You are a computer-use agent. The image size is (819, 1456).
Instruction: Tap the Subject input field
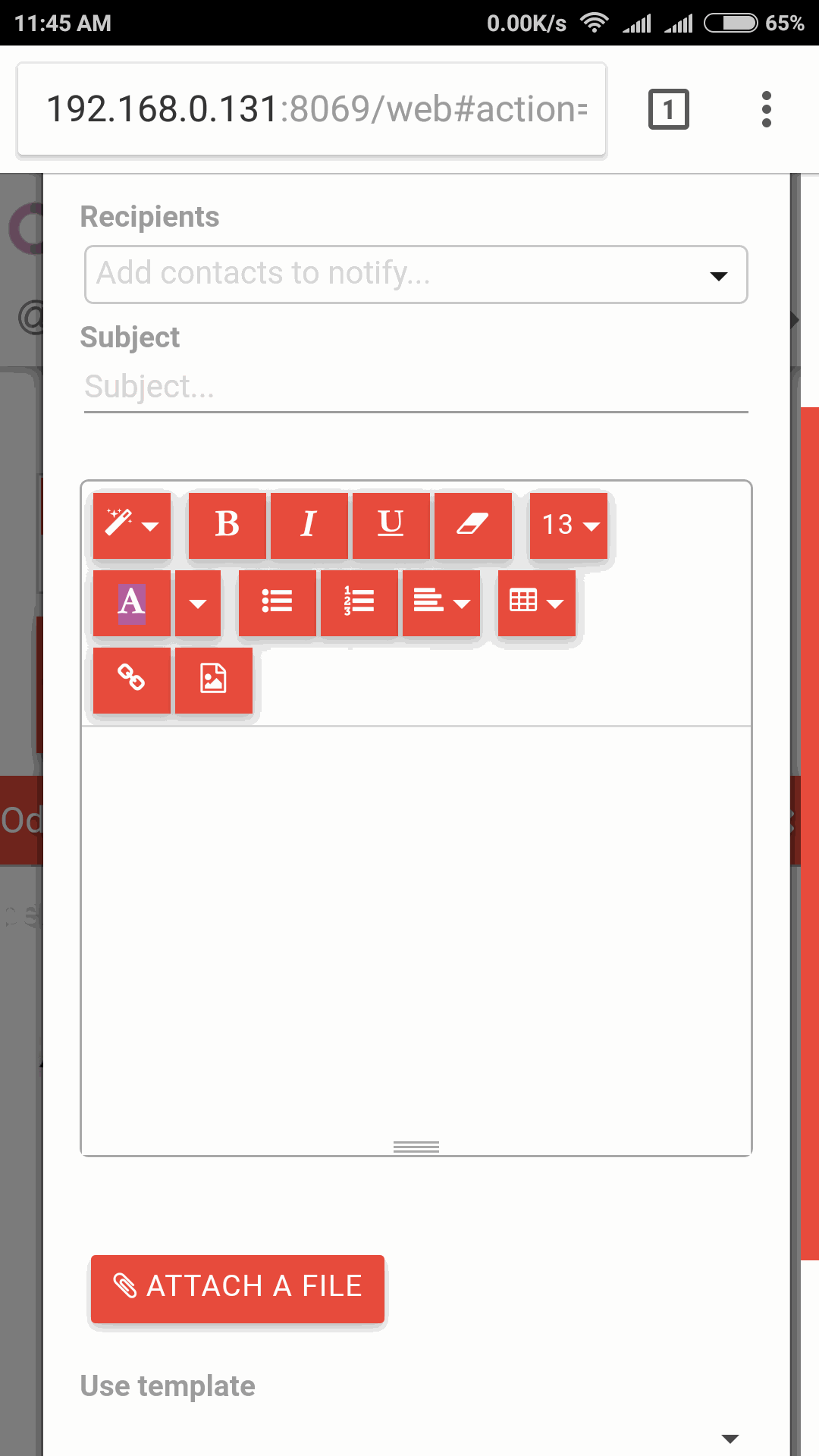coord(416,388)
